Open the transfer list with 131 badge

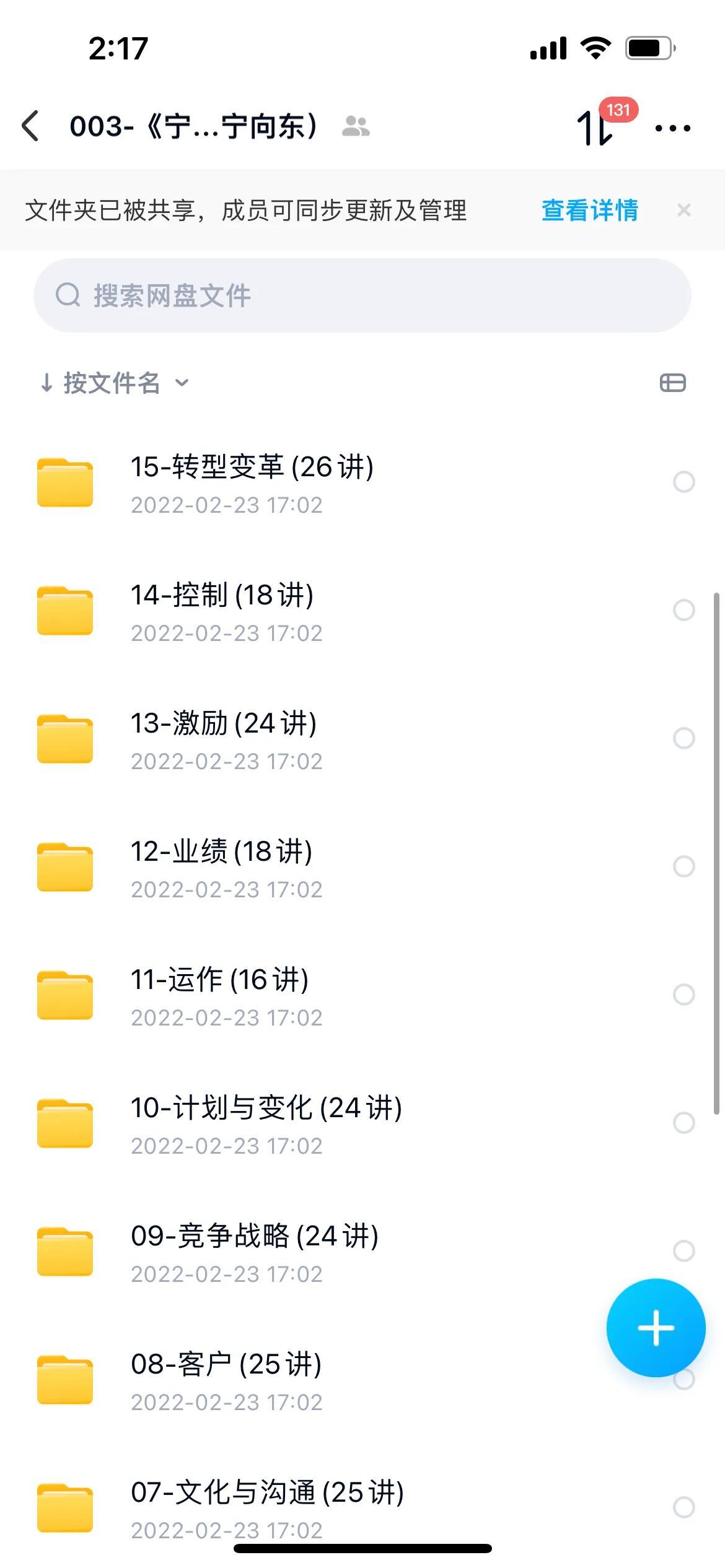[x=596, y=126]
